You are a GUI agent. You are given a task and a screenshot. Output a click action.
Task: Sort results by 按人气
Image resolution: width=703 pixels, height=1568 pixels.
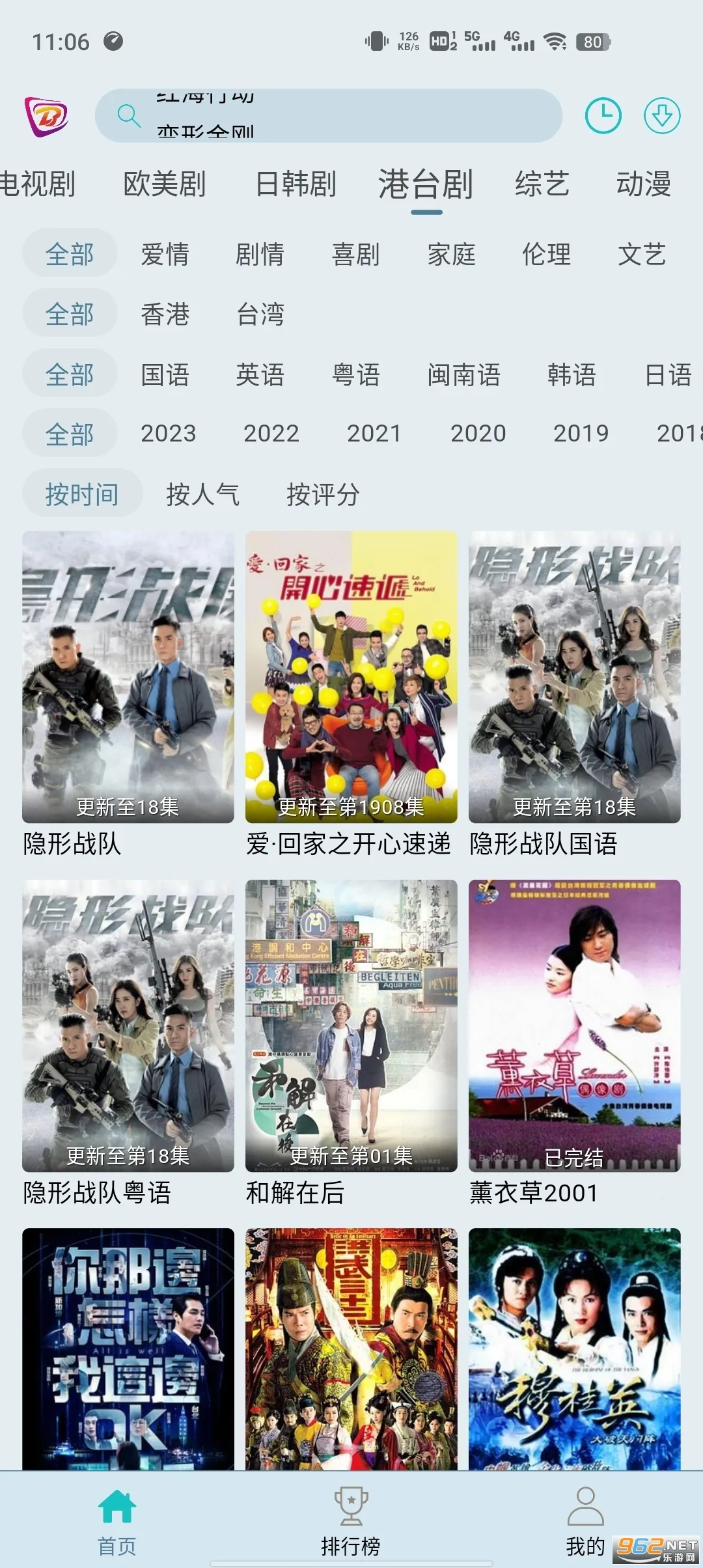(x=202, y=494)
